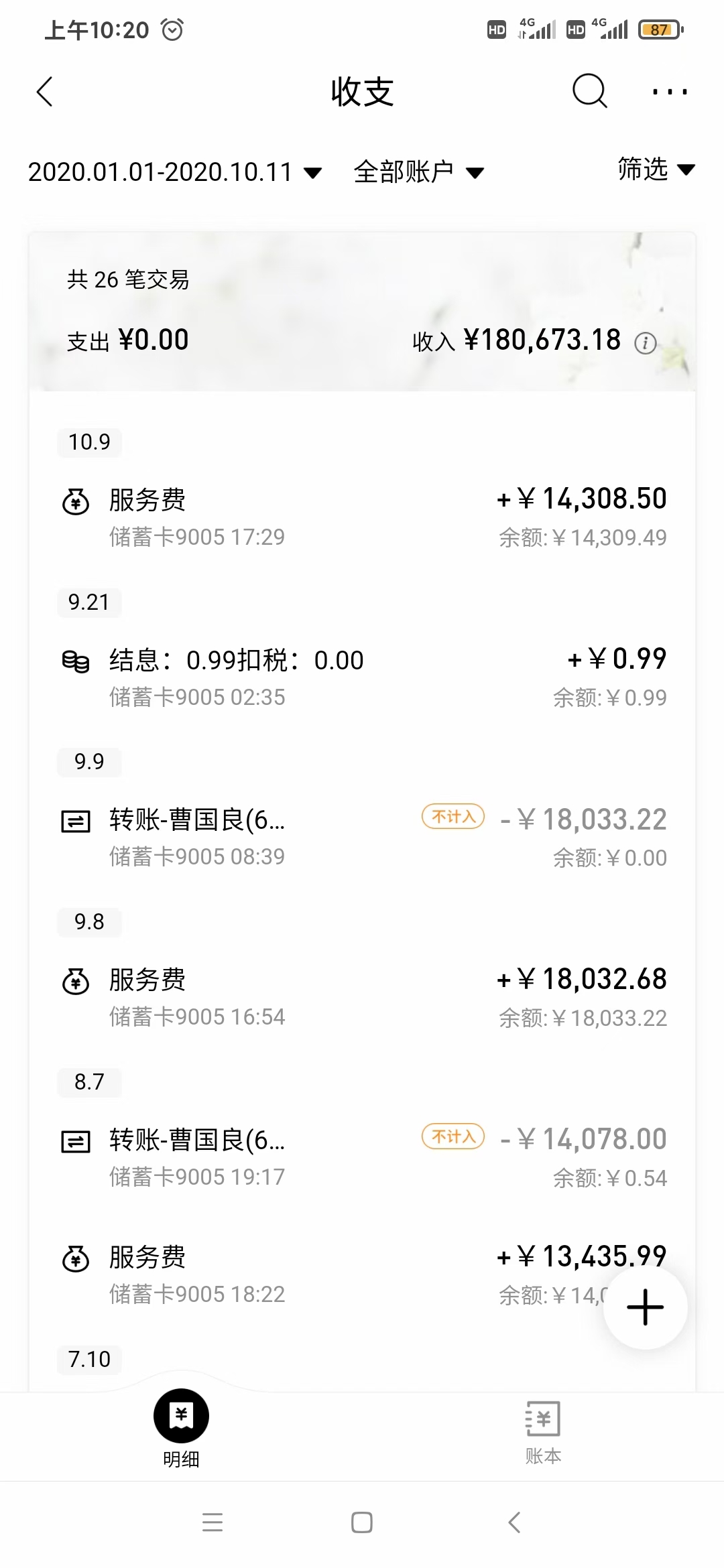Open the 结息 0.99 interest transaction

(x=362, y=677)
